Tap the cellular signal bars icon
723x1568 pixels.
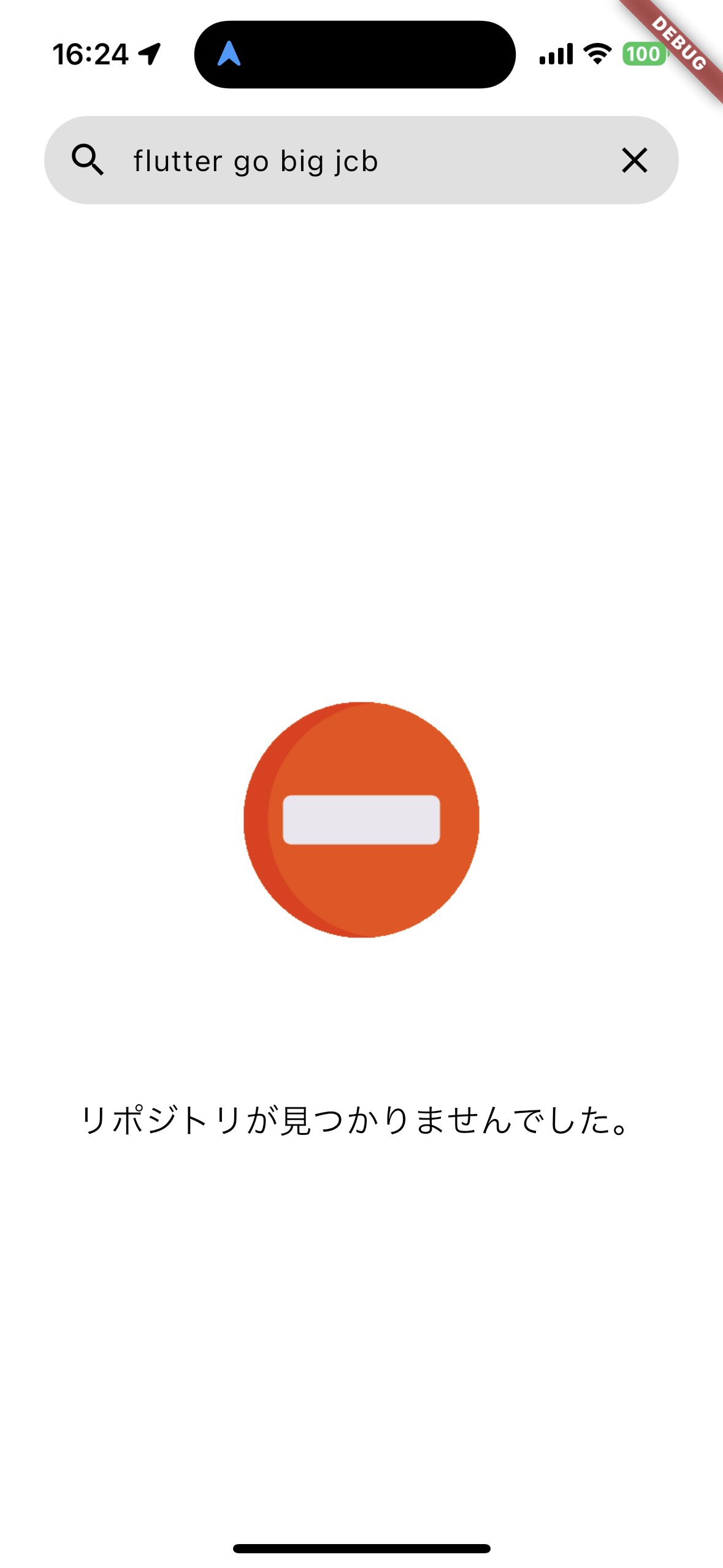click(555, 55)
